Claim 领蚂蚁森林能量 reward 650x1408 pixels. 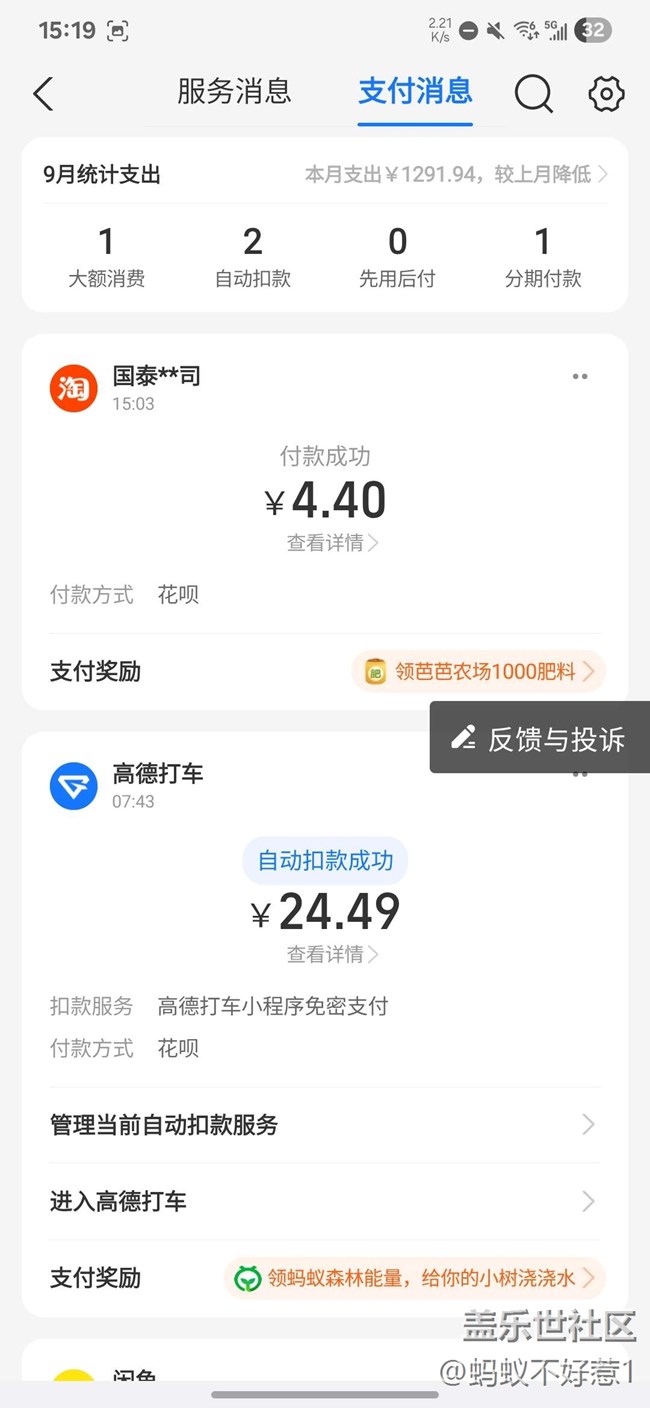coord(414,1278)
